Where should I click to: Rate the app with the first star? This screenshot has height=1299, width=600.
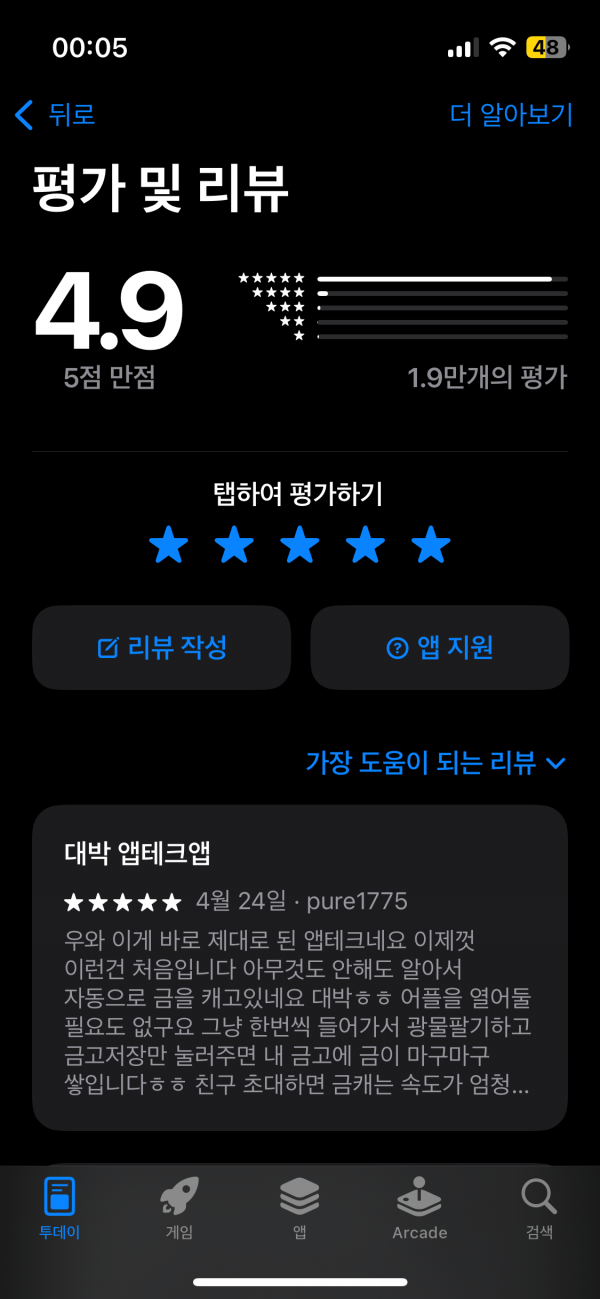click(x=168, y=546)
